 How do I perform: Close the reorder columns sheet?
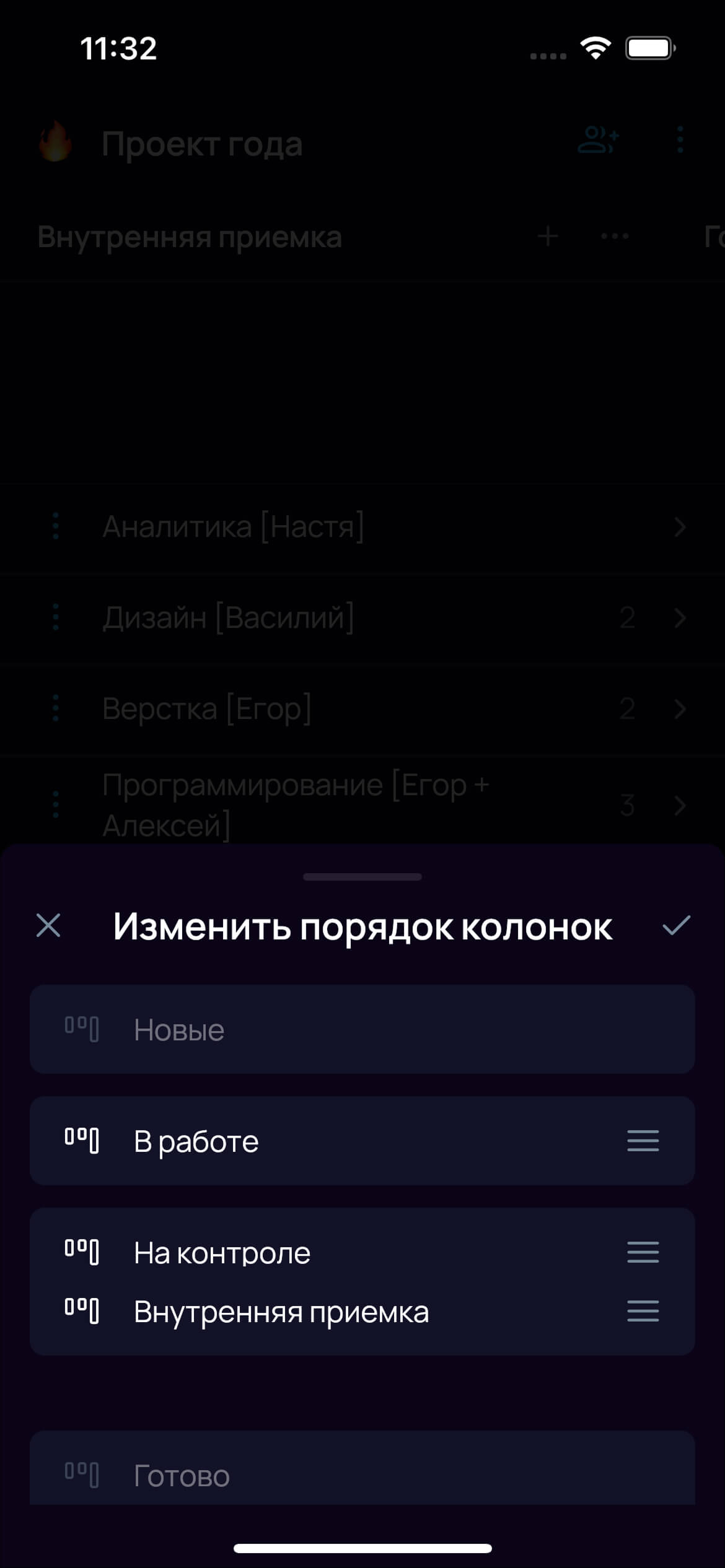[48, 926]
